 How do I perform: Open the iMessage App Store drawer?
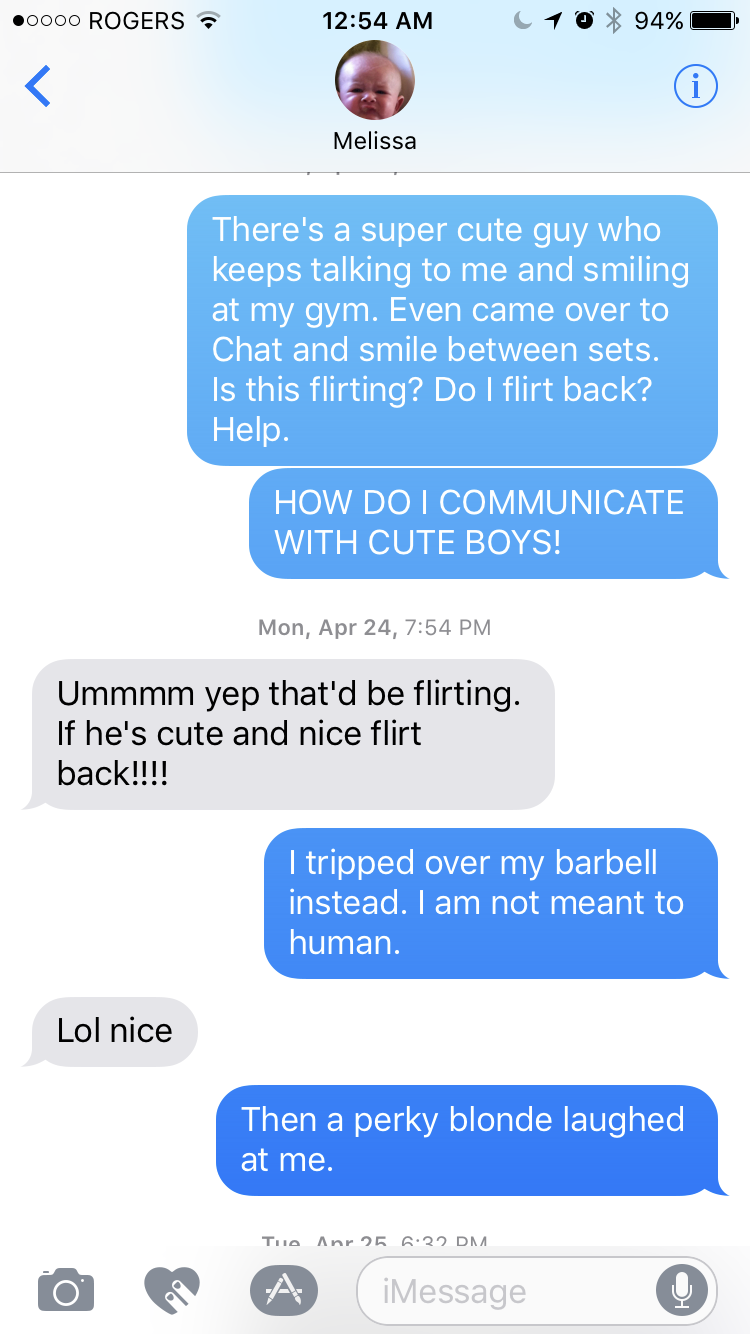pyautogui.click(x=283, y=1290)
